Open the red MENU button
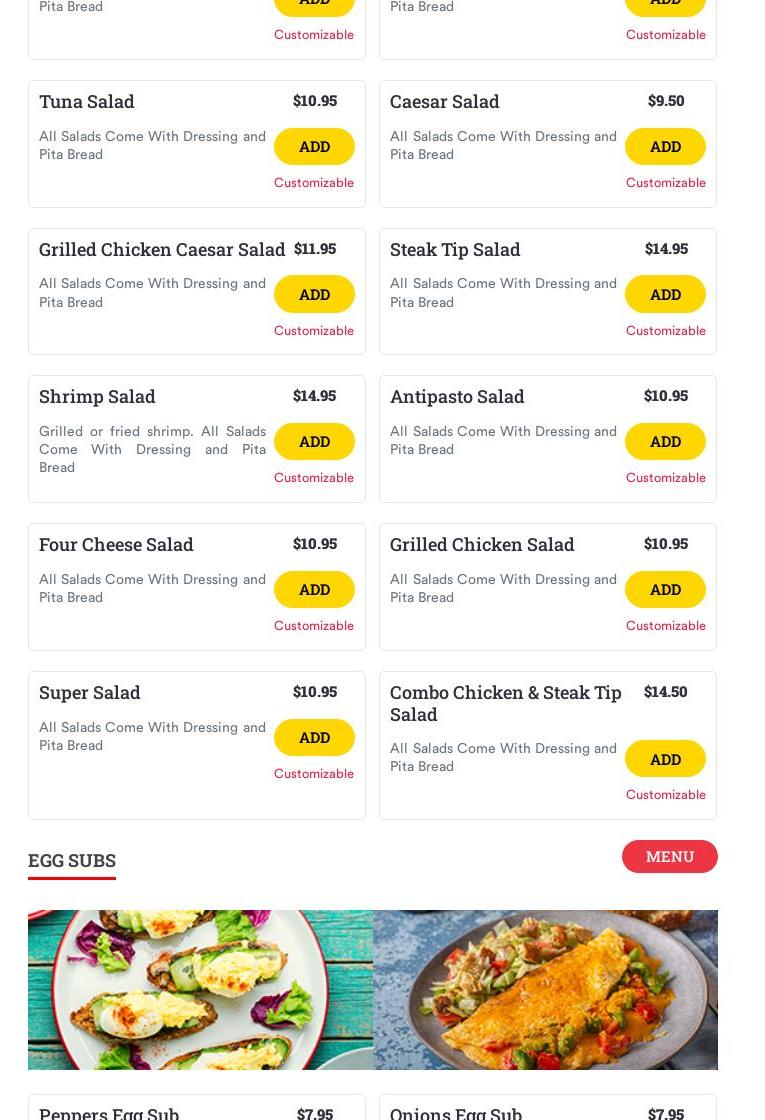Screen dimensions: 765x1120 (x=669, y=856)
